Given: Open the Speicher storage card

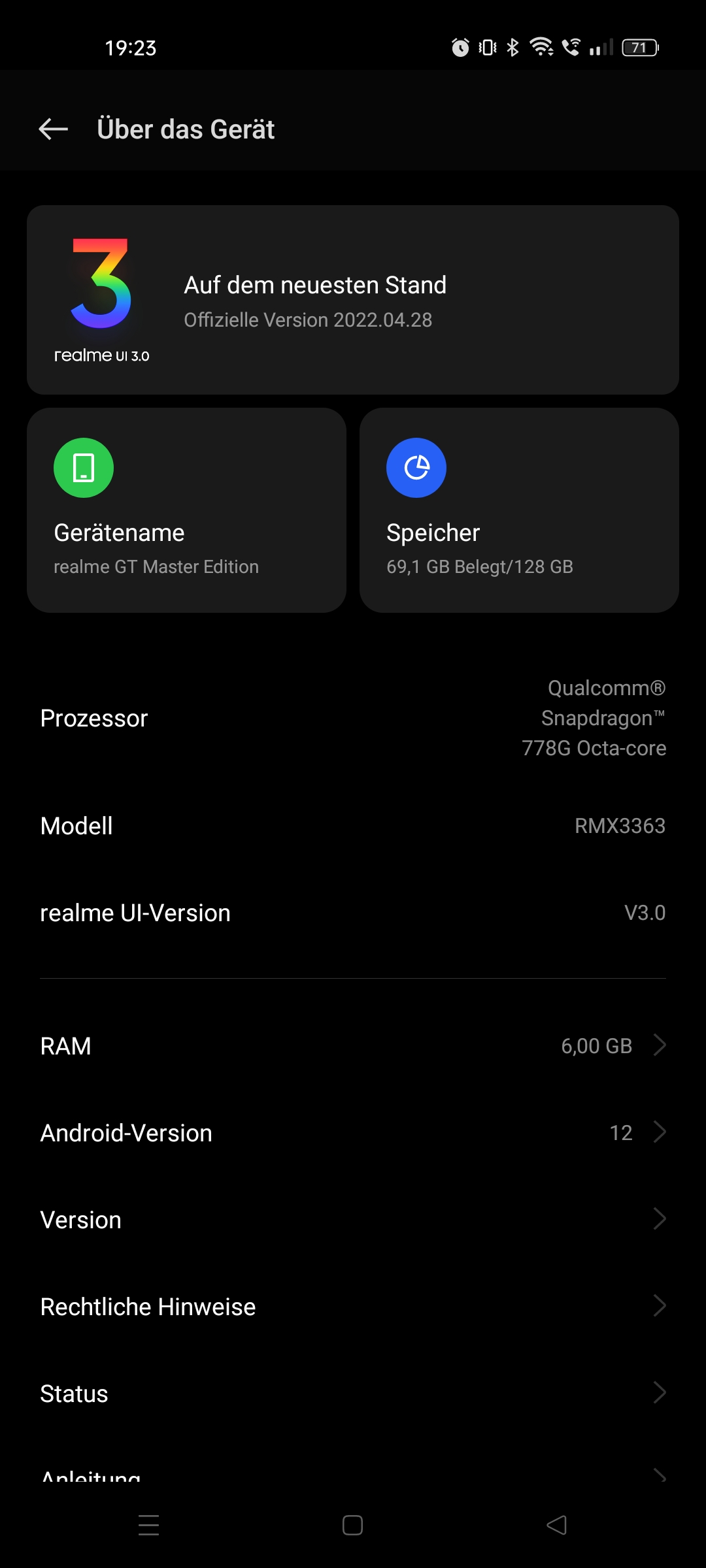Looking at the screenshot, I should (519, 510).
